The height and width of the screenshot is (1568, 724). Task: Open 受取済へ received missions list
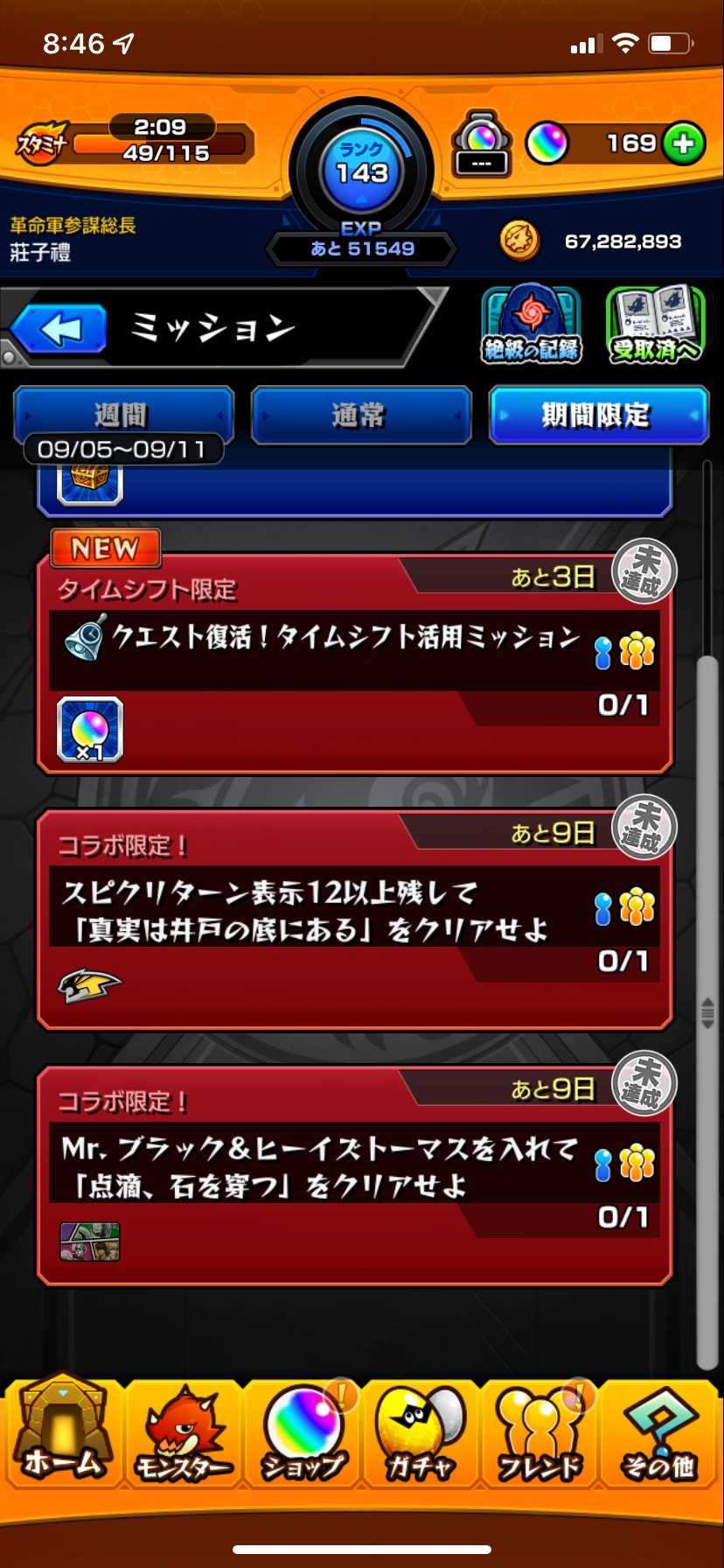point(655,325)
